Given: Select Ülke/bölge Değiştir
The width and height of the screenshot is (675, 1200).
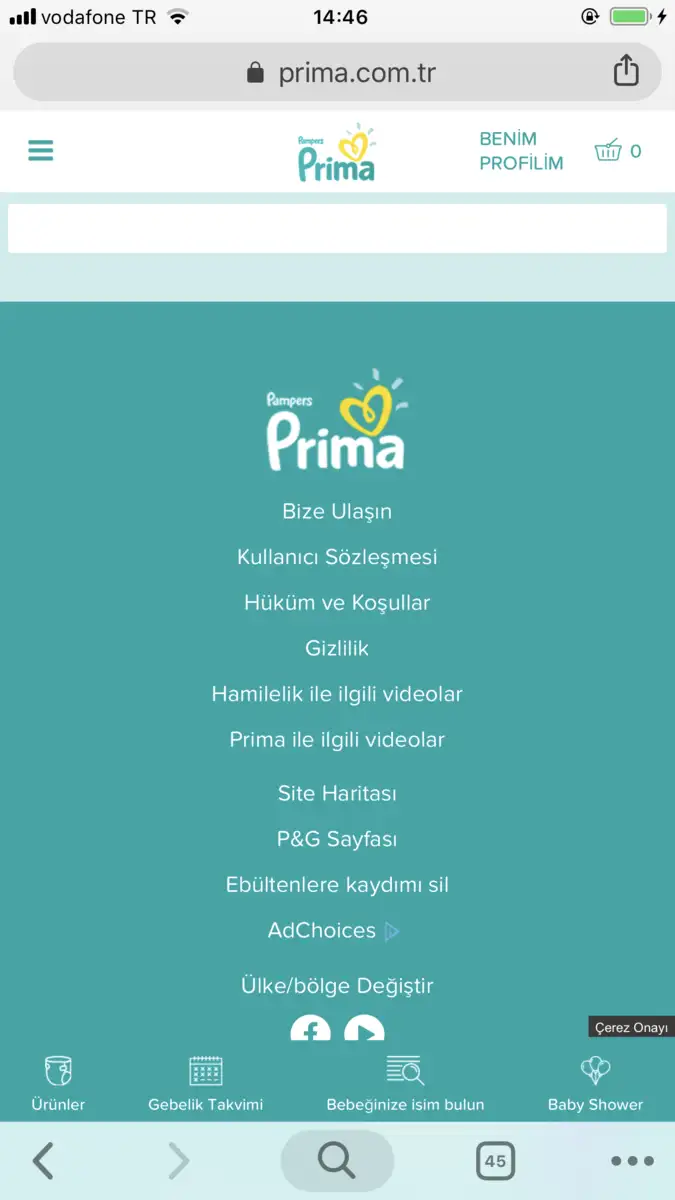Looking at the screenshot, I should click(337, 986).
